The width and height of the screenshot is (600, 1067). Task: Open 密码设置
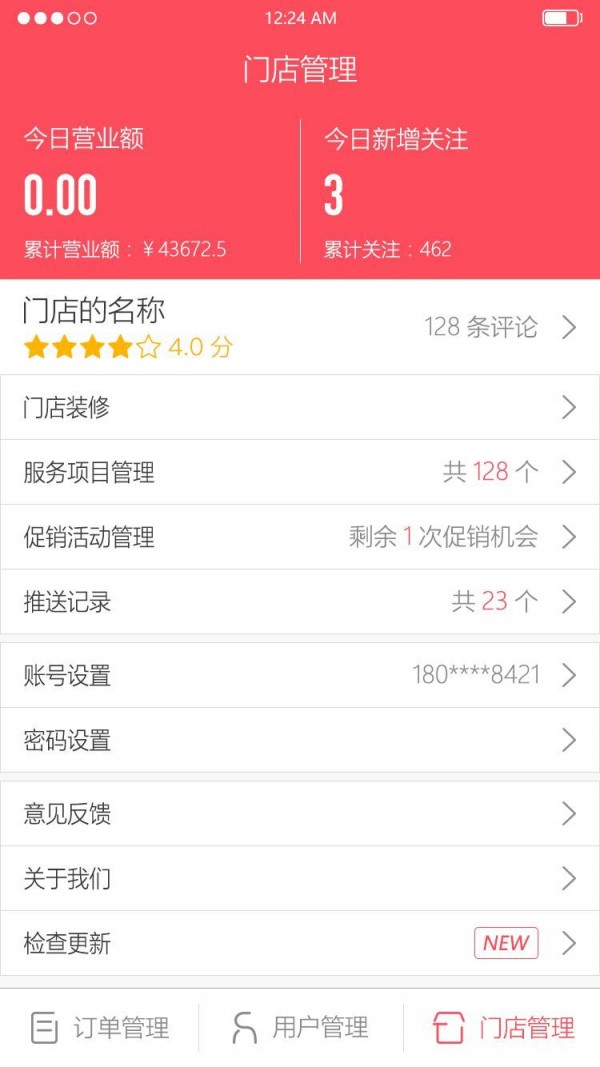pyautogui.click(x=300, y=740)
